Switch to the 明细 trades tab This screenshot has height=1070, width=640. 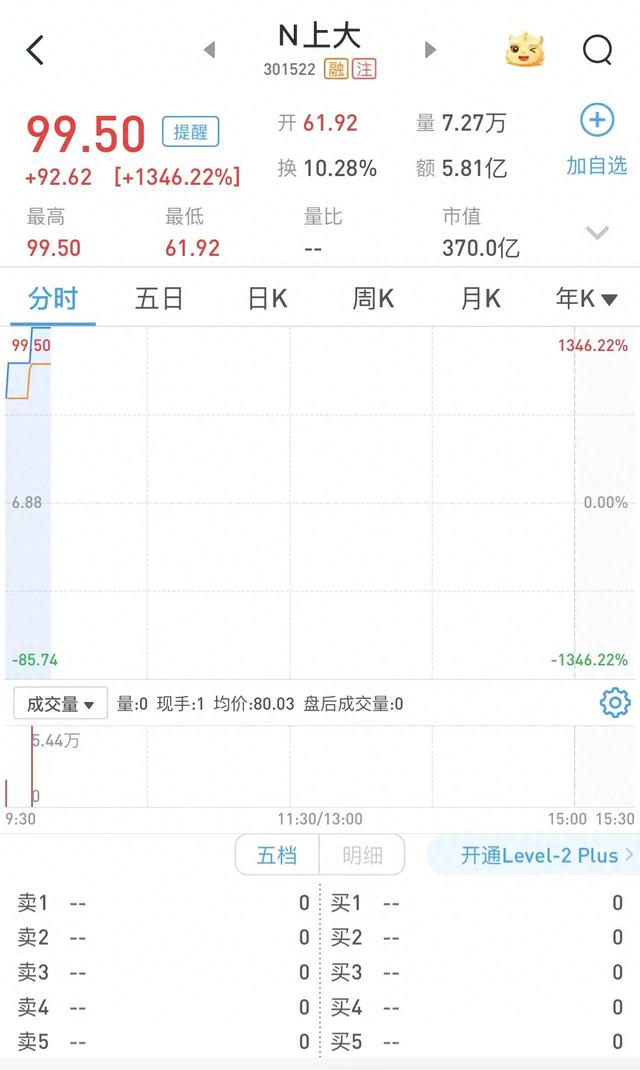[361, 855]
